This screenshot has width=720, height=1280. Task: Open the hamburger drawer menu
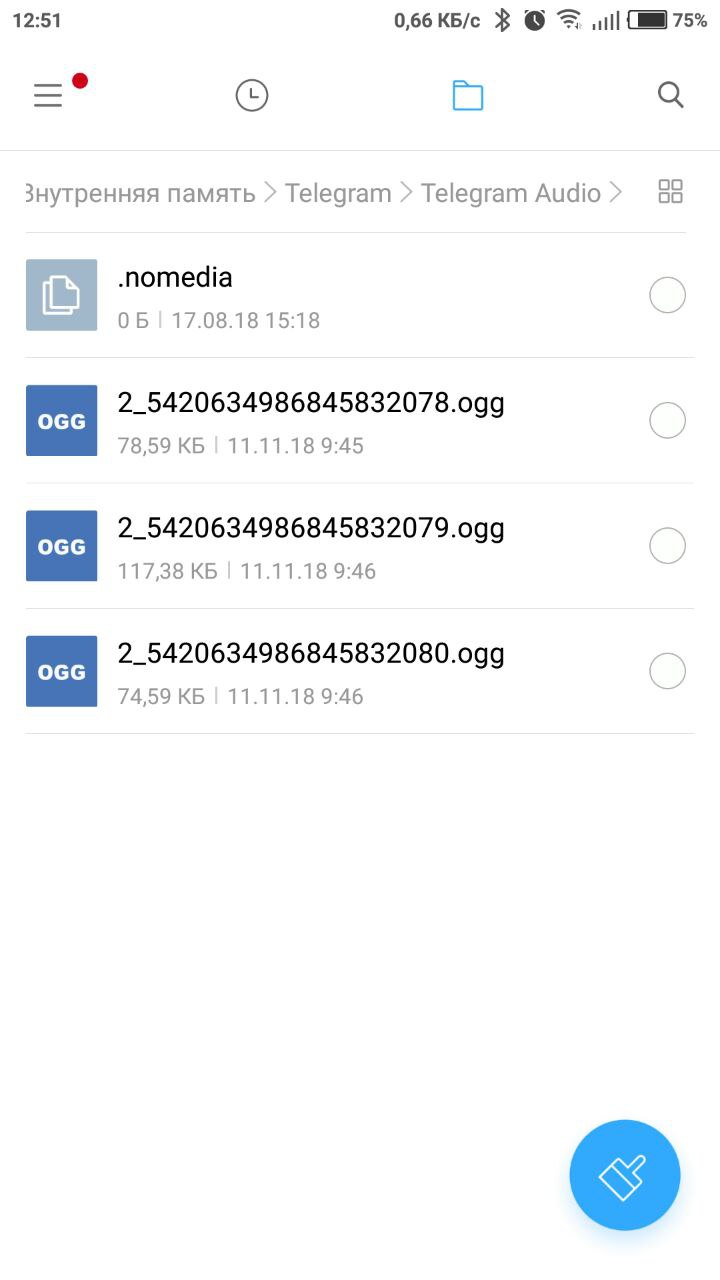pyautogui.click(x=48, y=95)
